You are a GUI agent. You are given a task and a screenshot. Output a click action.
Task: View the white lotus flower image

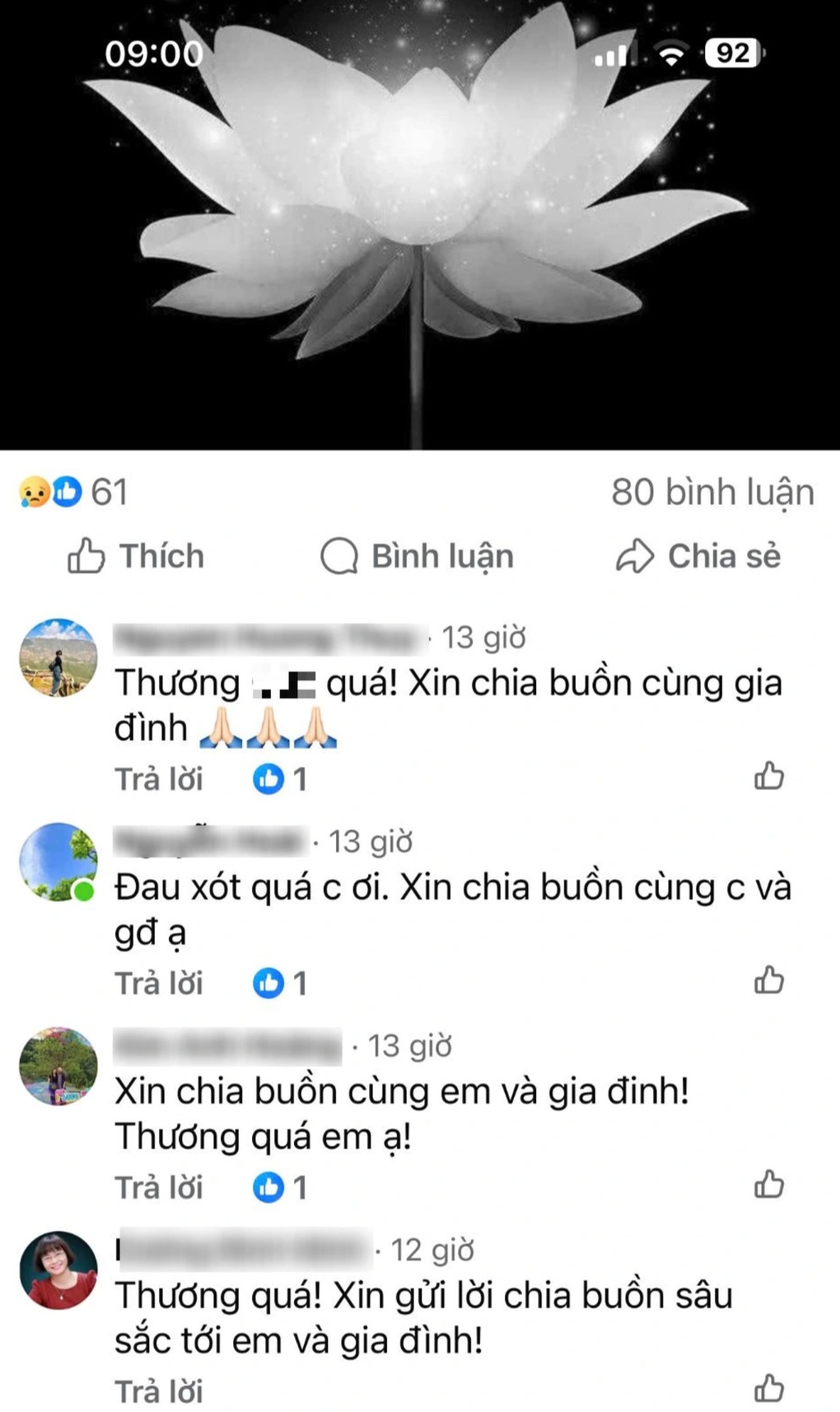tap(420, 222)
